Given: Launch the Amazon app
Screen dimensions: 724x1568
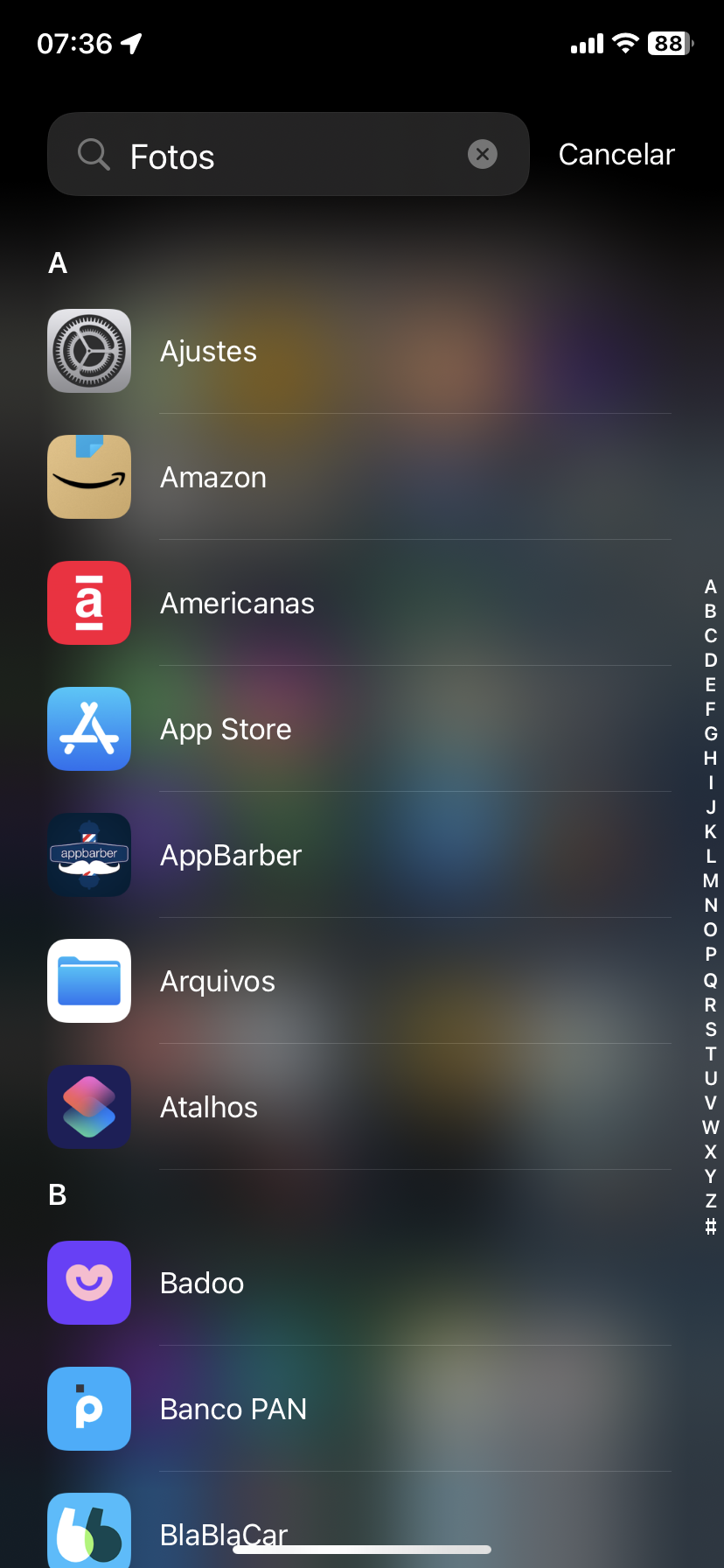Looking at the screenshot, I should [213, 477].
